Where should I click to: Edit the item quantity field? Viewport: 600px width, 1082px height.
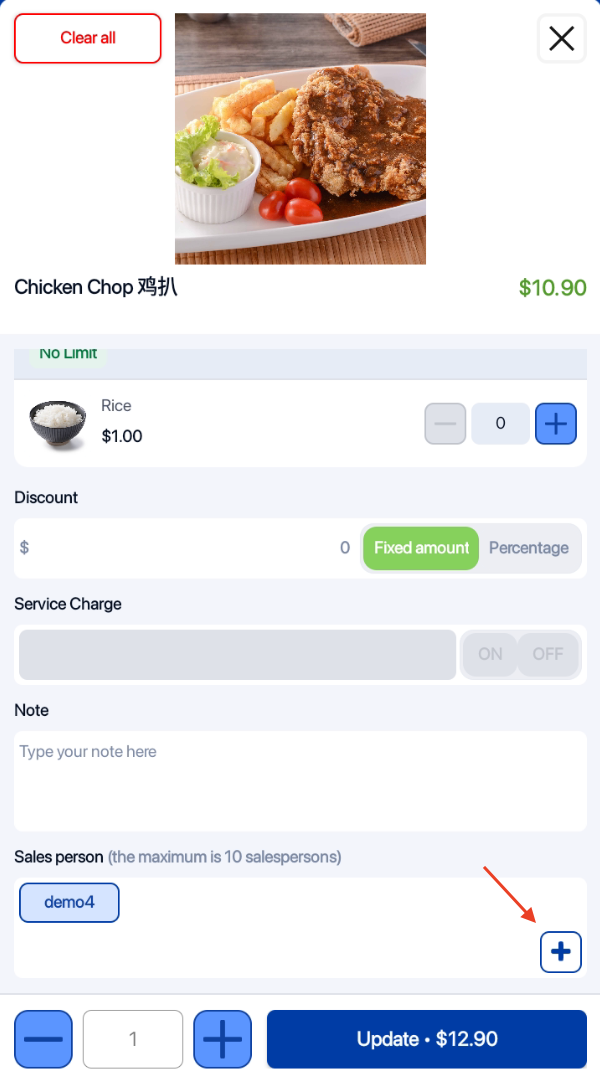tap(133, 1039)
